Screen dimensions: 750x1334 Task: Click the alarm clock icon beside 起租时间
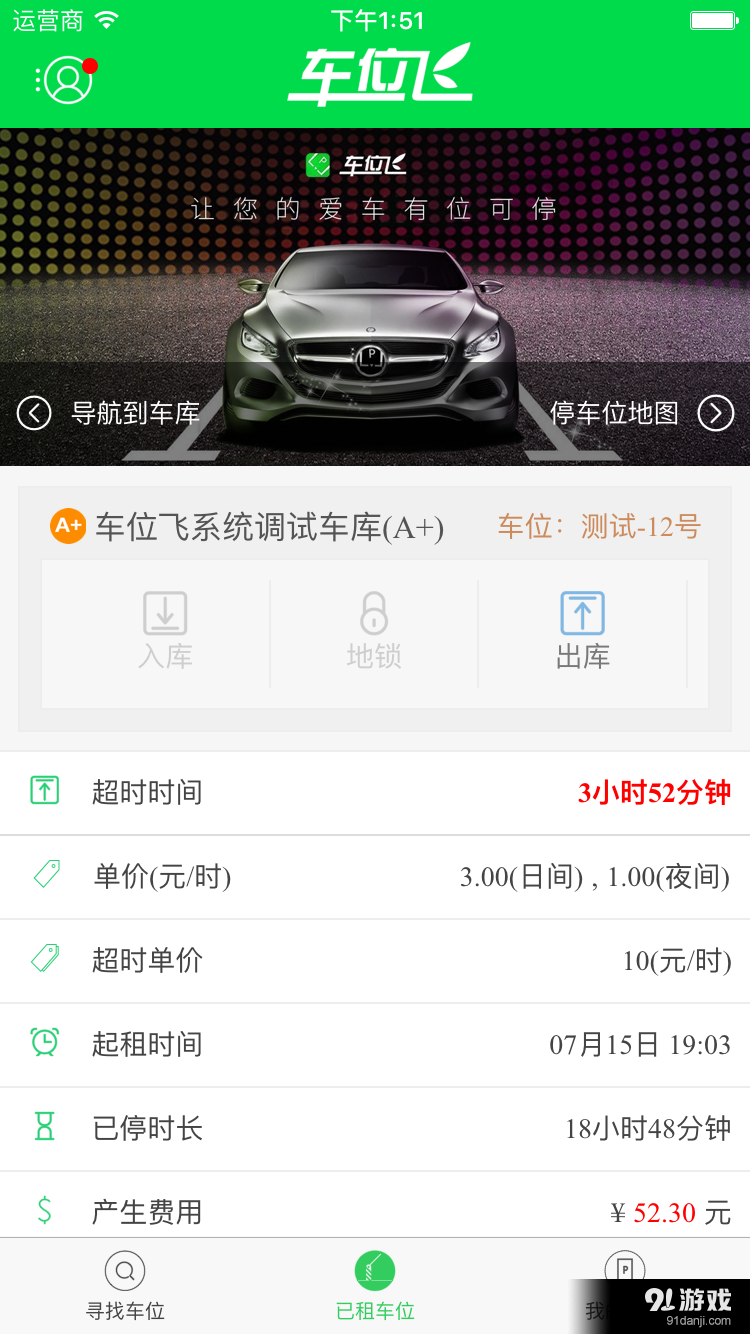pyautogui.click(x=43, y=1044)
